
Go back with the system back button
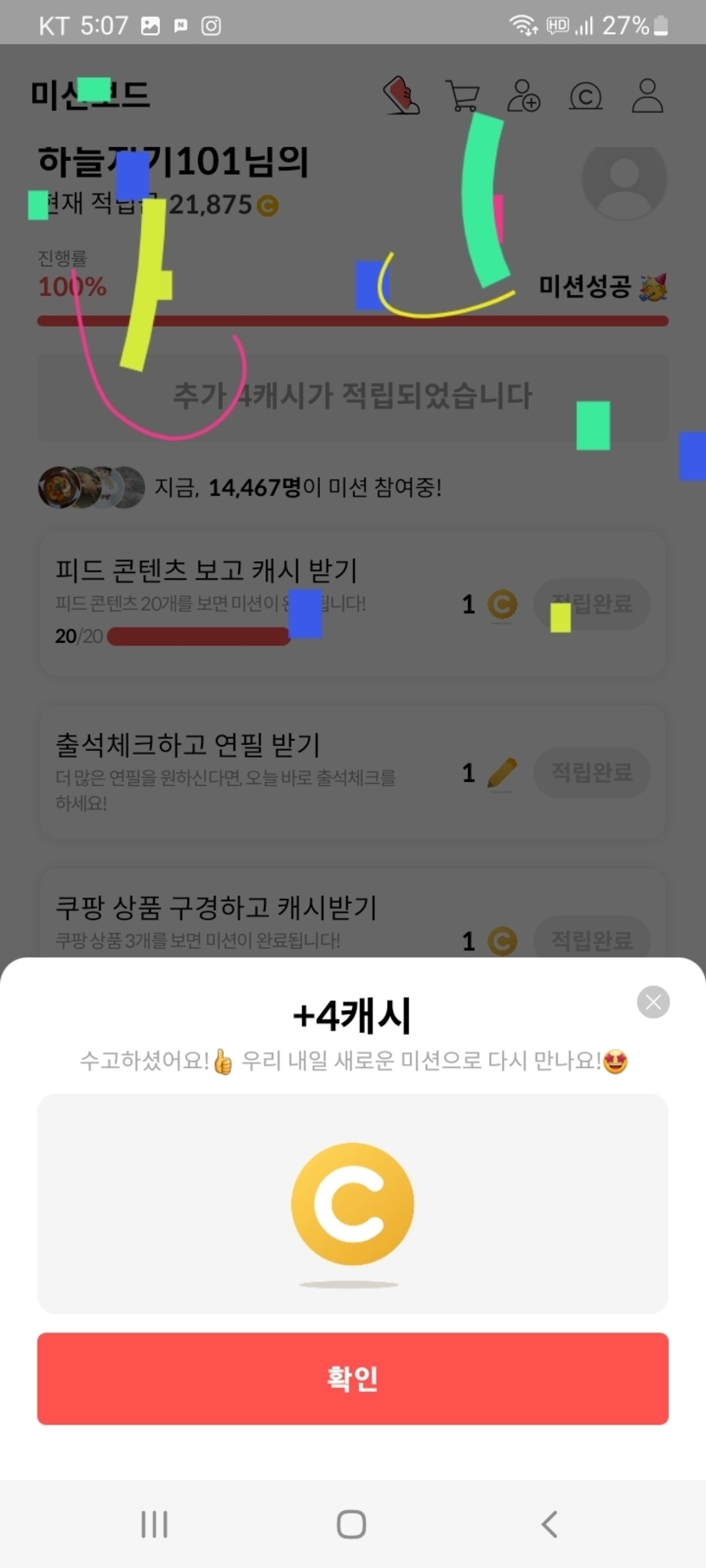coord(549,1525)
